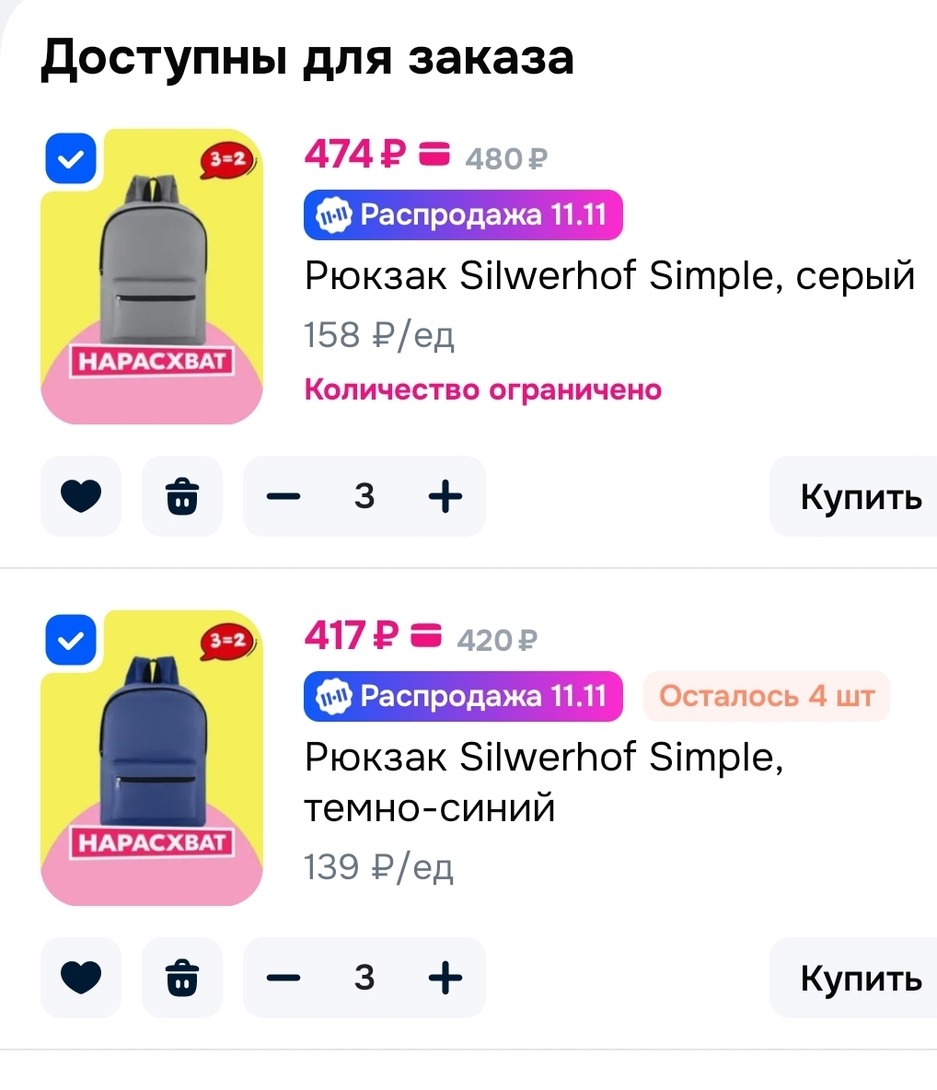Viewport: 937px width, 1090px height.
Task: Decrease quantity of dark-blue backpack
Action: tap(284, 977)
